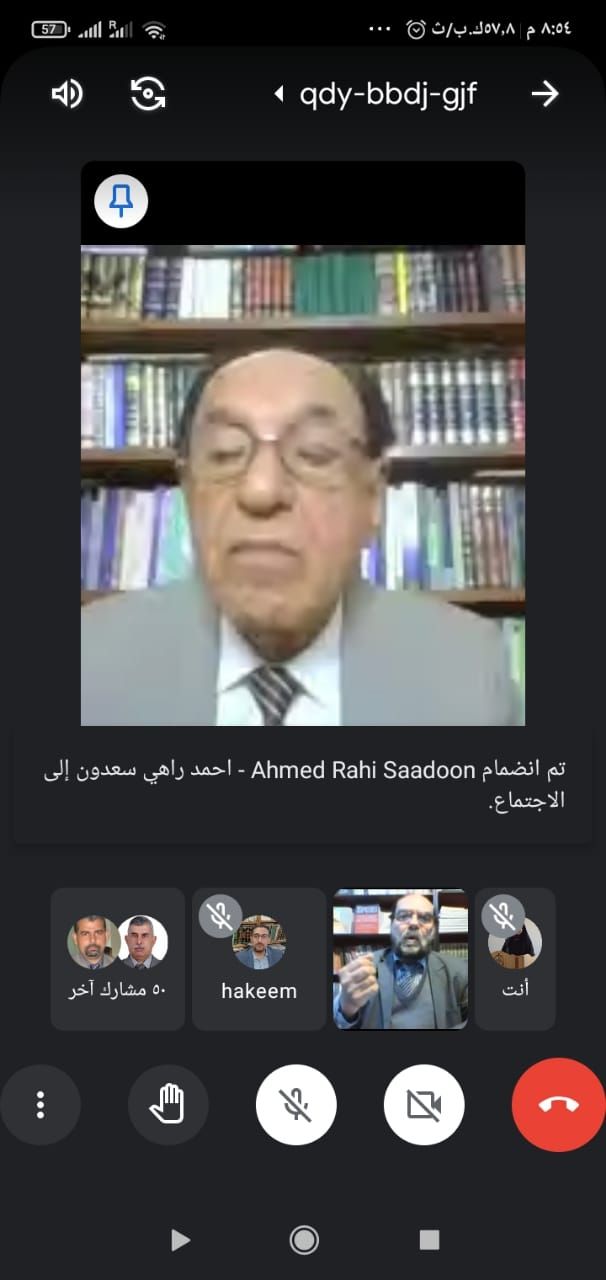This screenshot has width=606, height=1280.
Task: Select hakeem's participant tile
Action: pos(259,958)
